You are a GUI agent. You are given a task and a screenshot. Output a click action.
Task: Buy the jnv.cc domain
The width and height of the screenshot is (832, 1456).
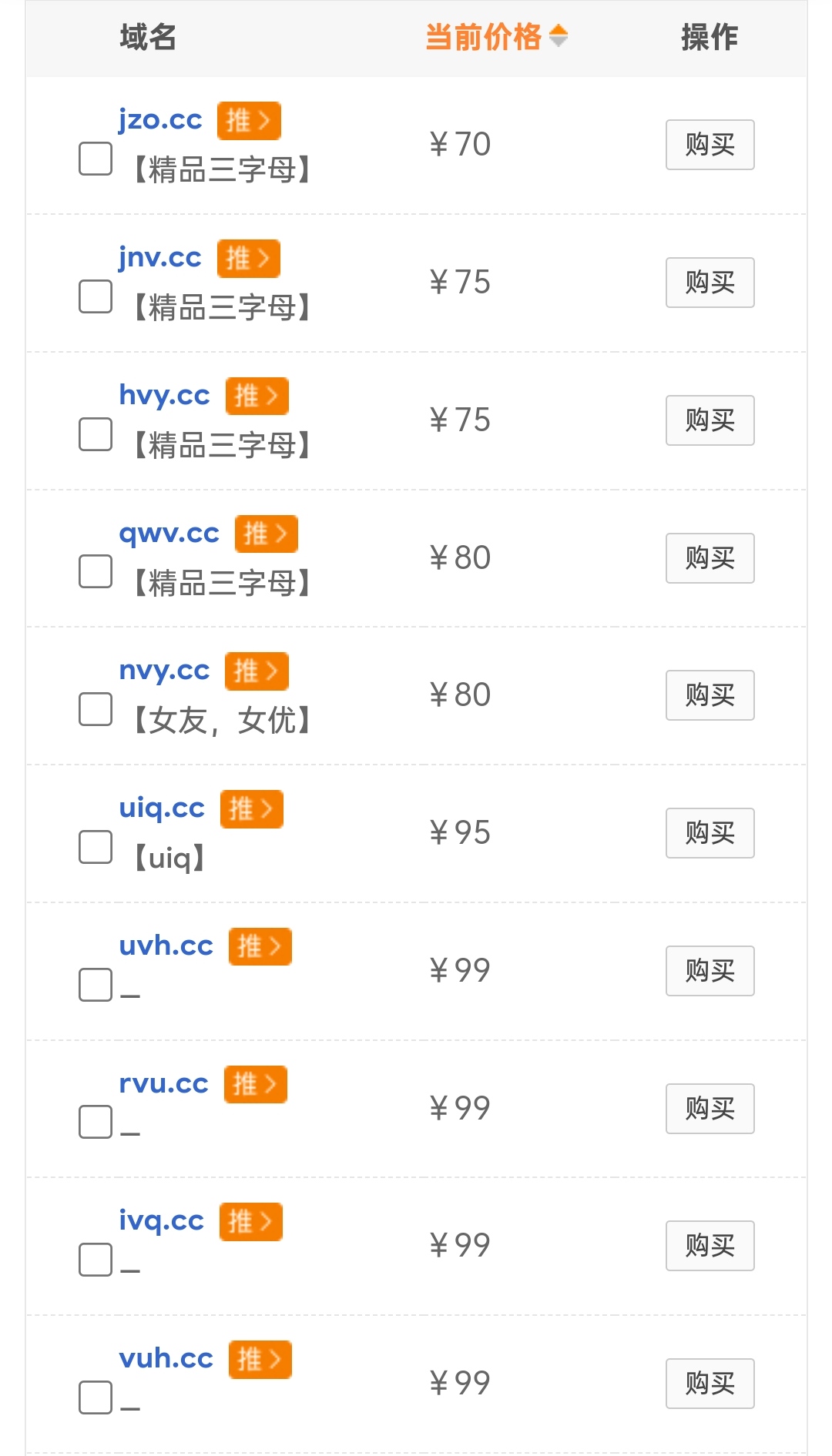pos(710,283)
